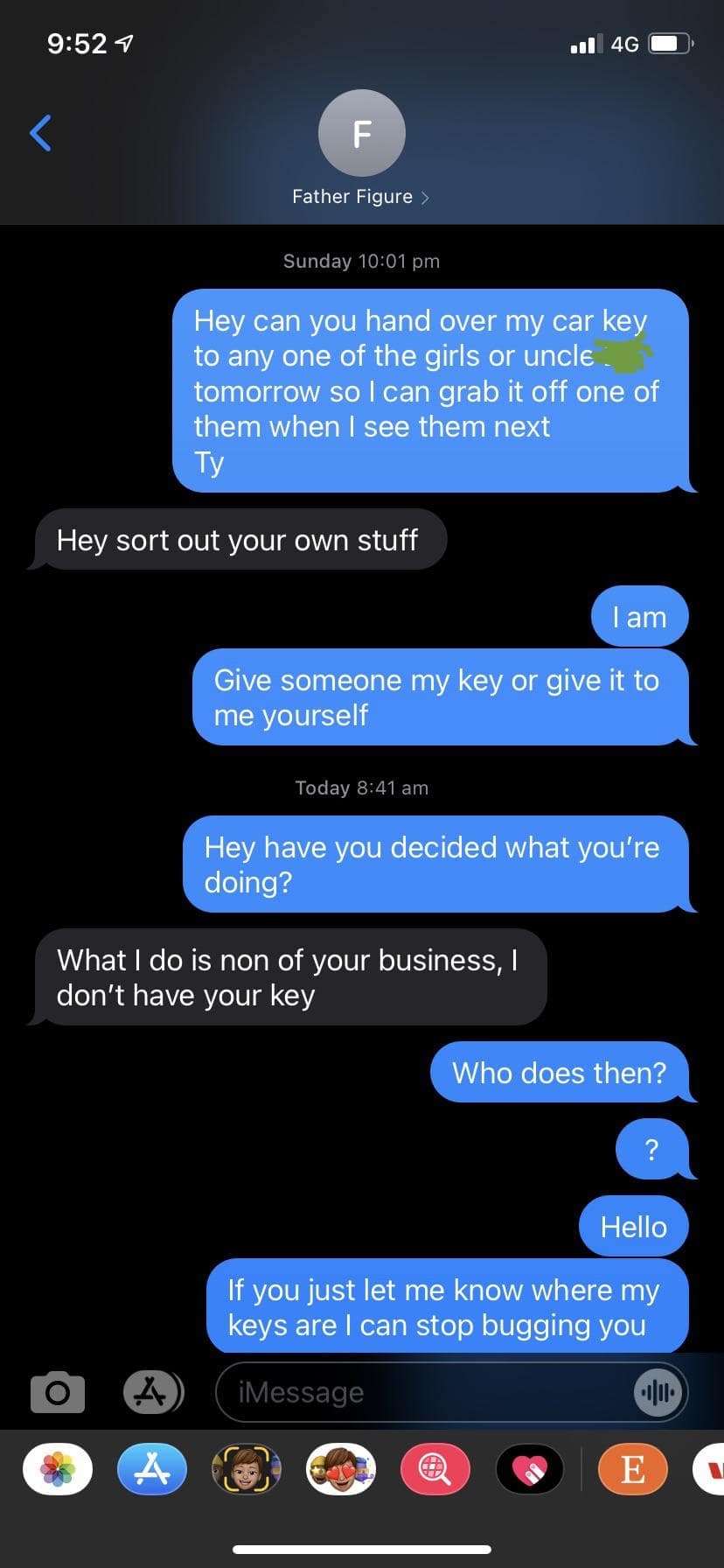Go back to the conversations list
Viewport: 724px width, 1568px height.
(x=40, y=133)
